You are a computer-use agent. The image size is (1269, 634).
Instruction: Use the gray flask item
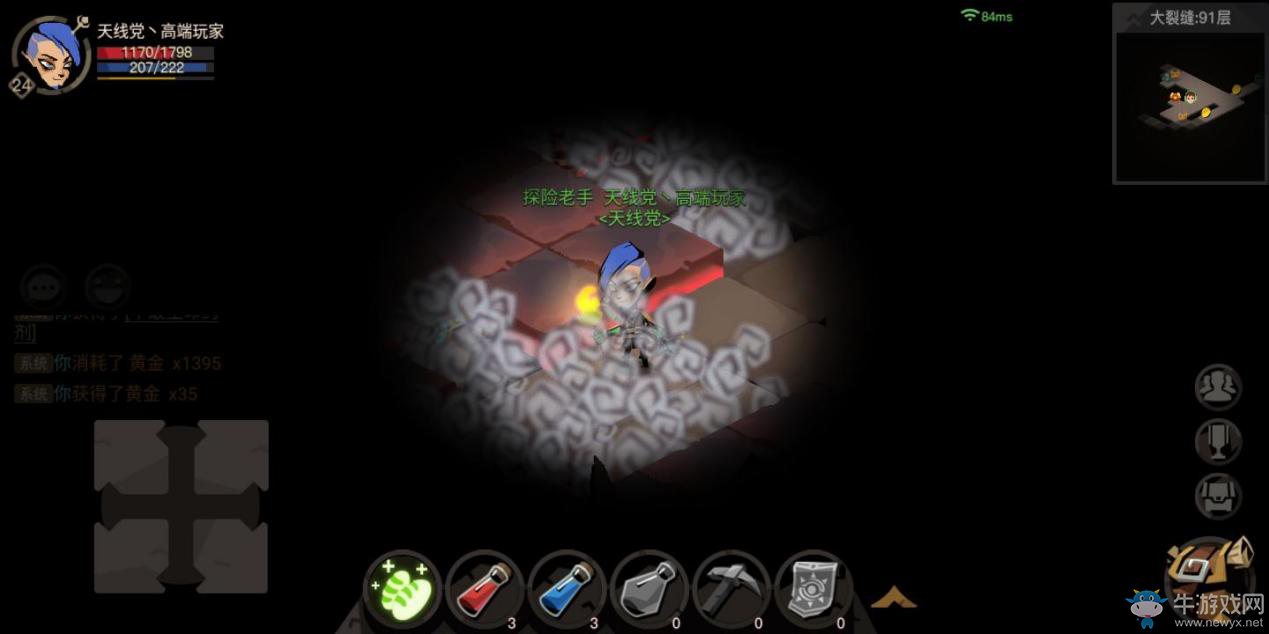click(648, 590)
